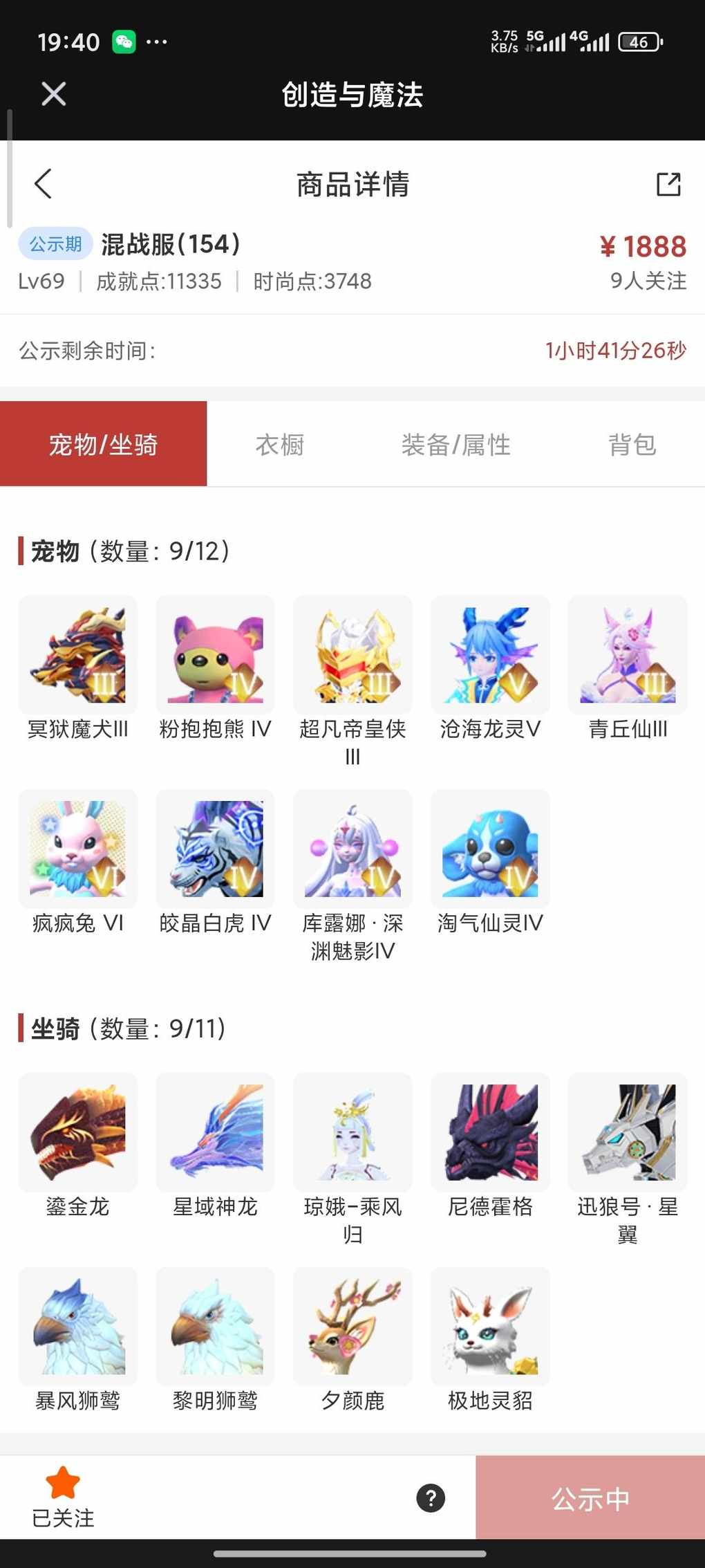Image resolution: width=705 pixels, height=1568 pixels.
Task: Close the 创造与魔法 webview page
Action: click(x=53, y=94)
